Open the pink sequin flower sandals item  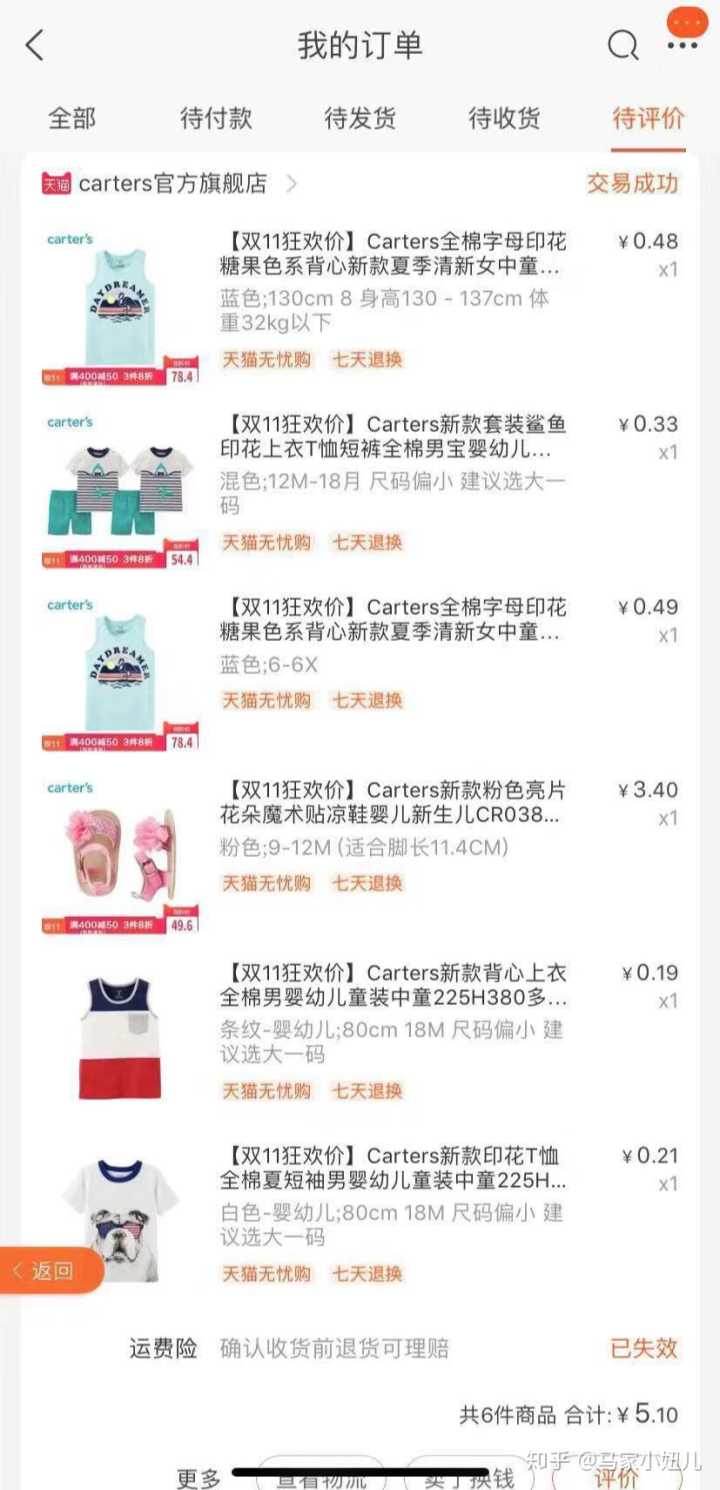tap(392, 803)
